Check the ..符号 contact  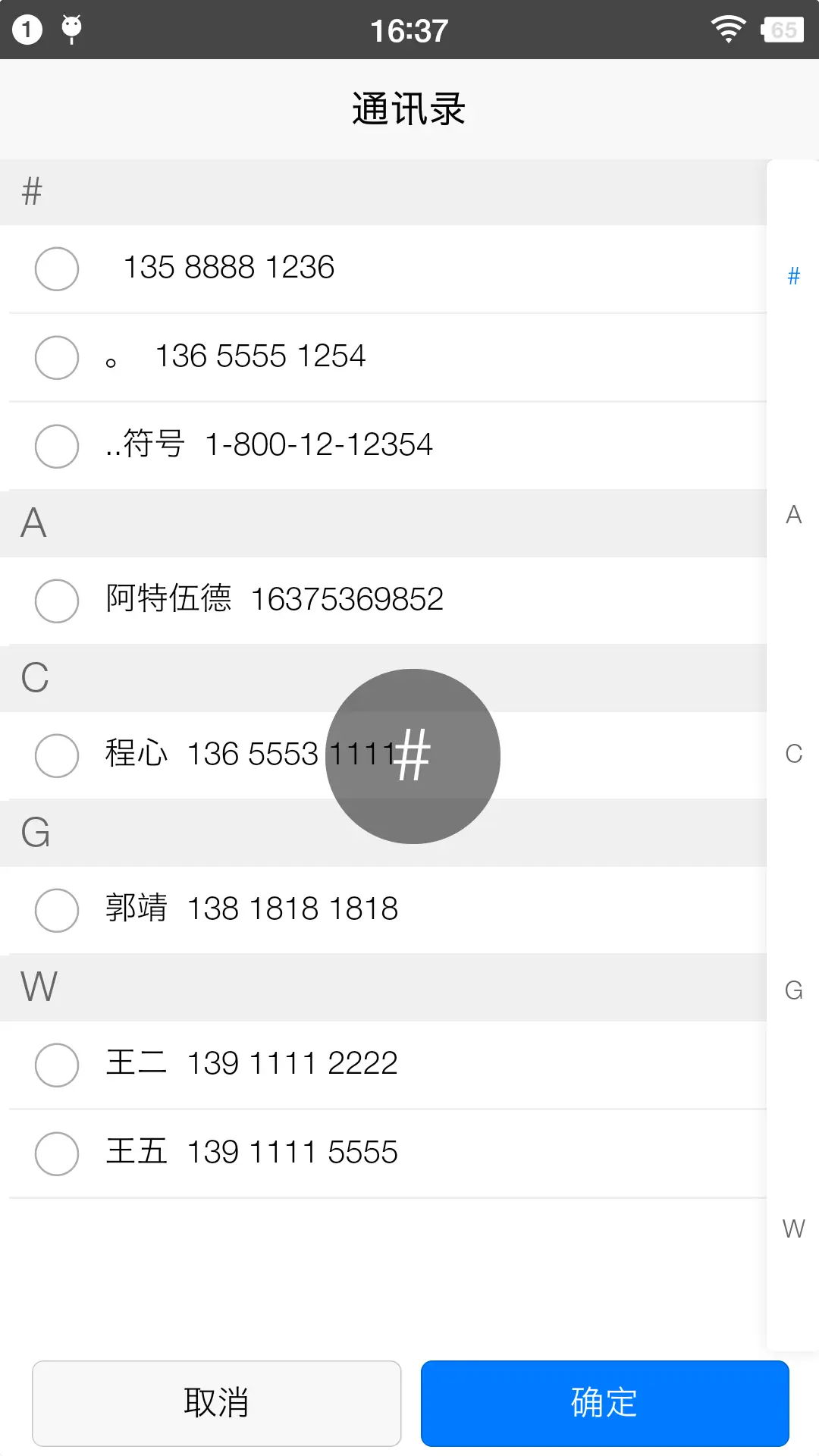[x=57, y=446]
